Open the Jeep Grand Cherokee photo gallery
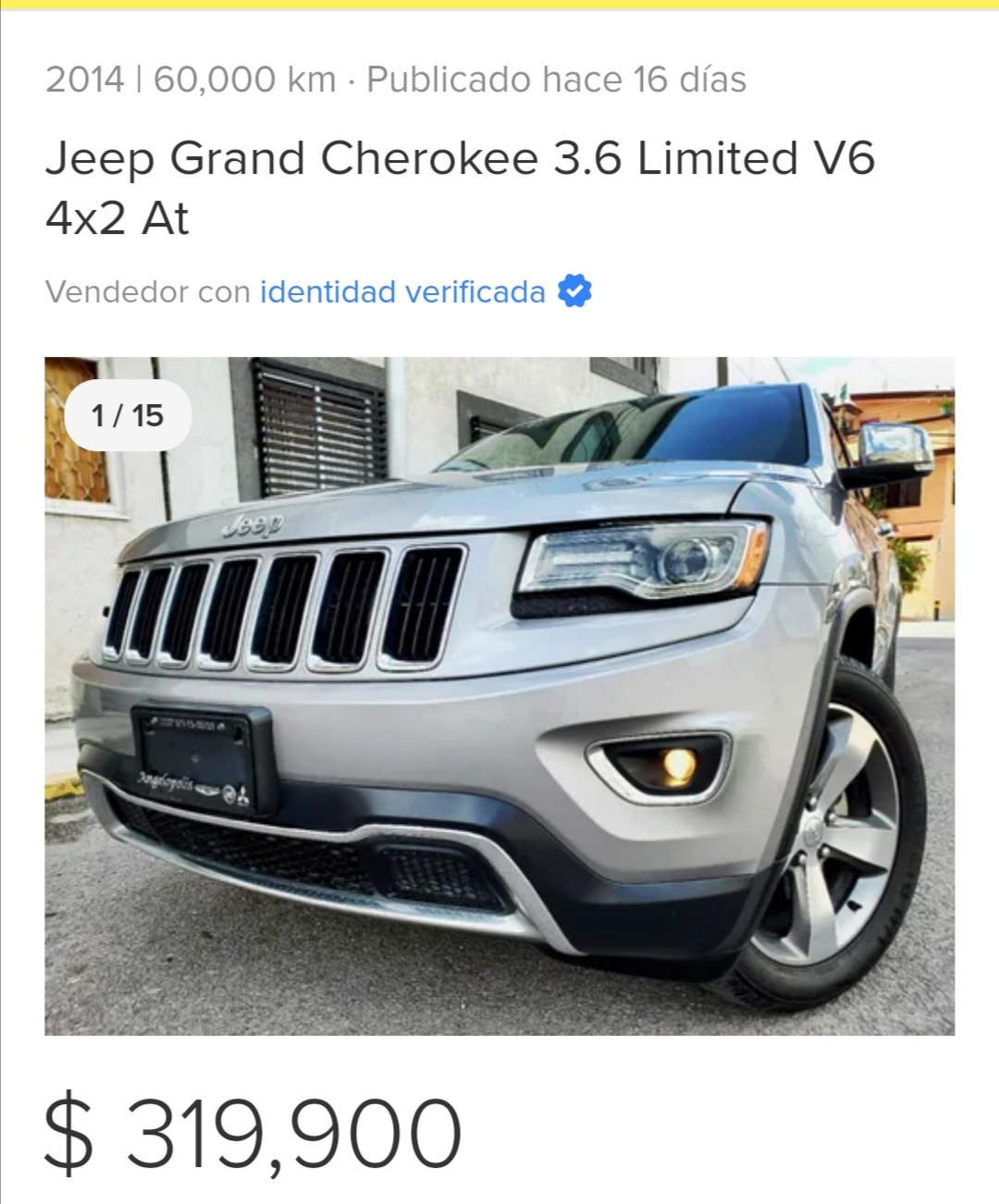999x1204 pixels. 499,695
